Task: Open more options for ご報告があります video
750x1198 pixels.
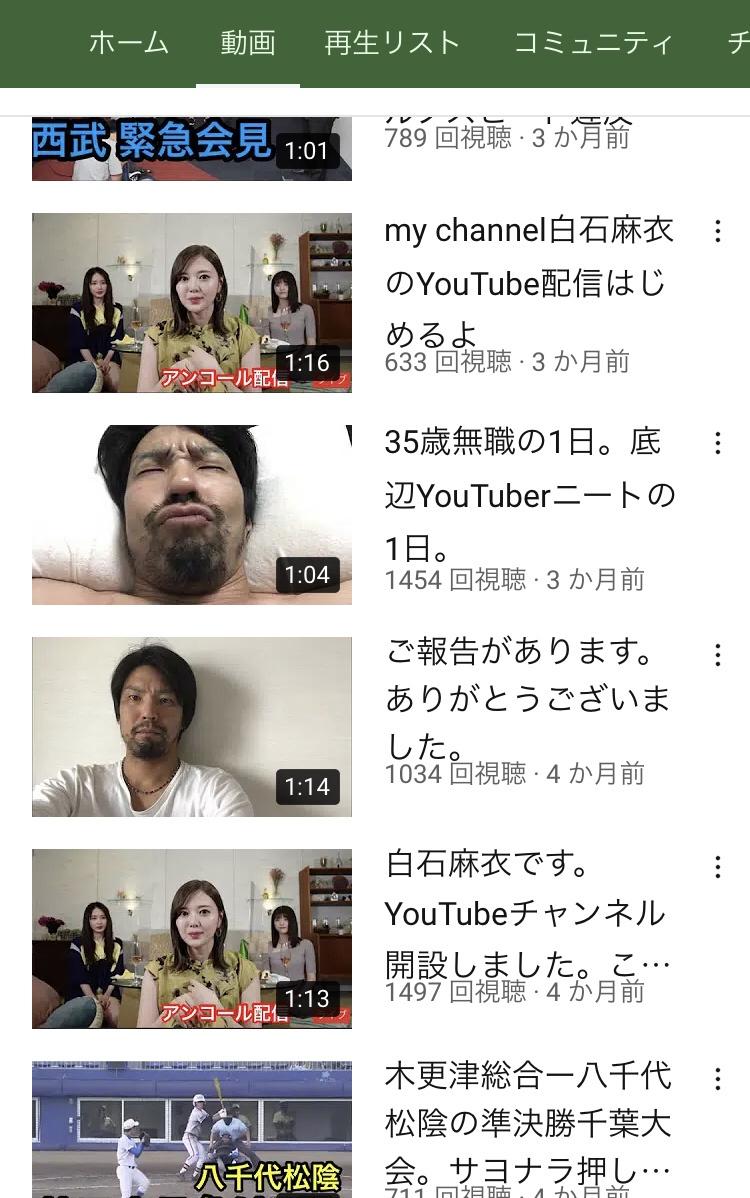Action: coord(717,655)
